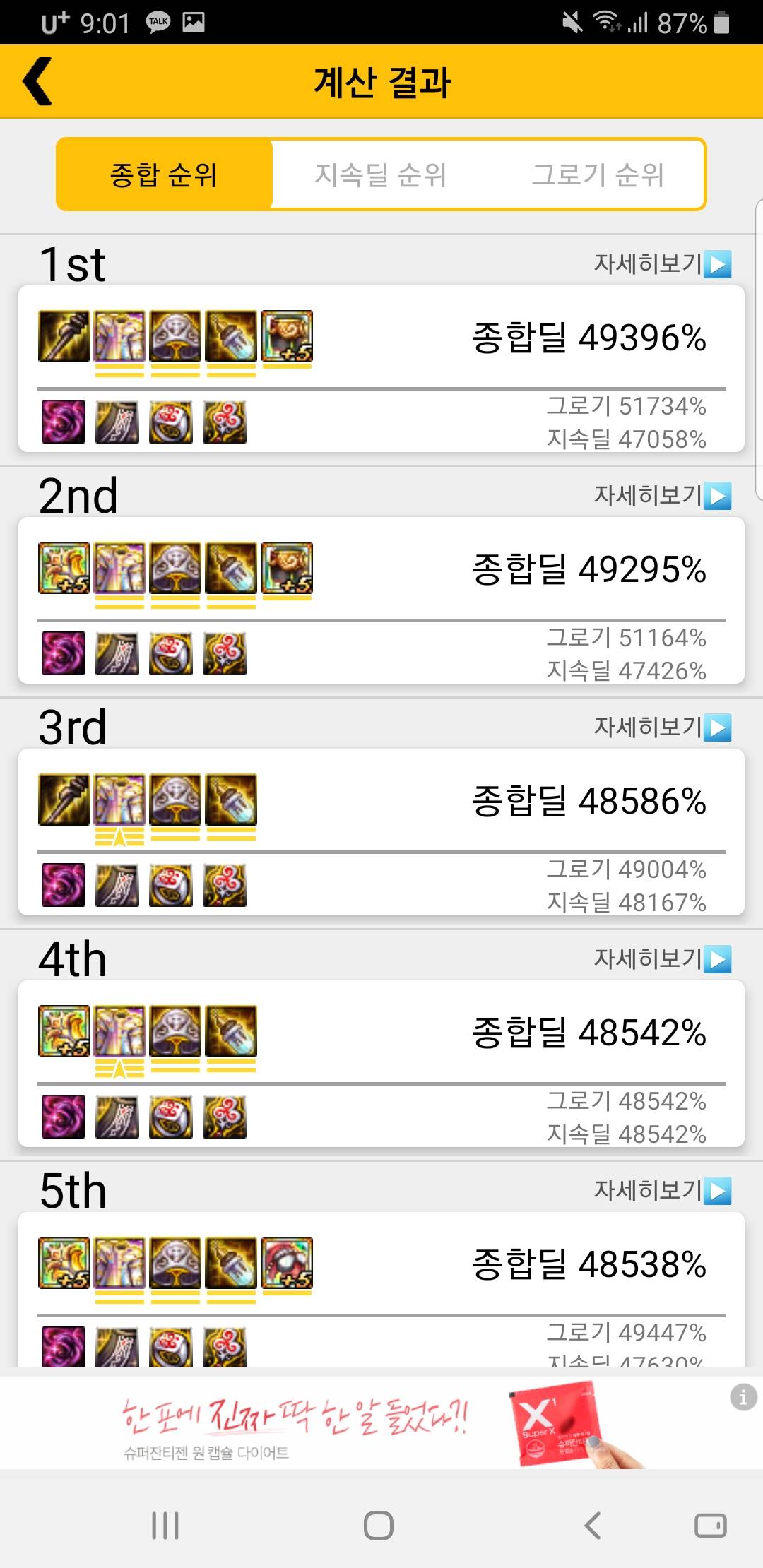Image resolution: width=763 pixels, height=1568 pixels.
Task: Switch to the 그로기 순위 tab
Action: (x=598, y=175)
